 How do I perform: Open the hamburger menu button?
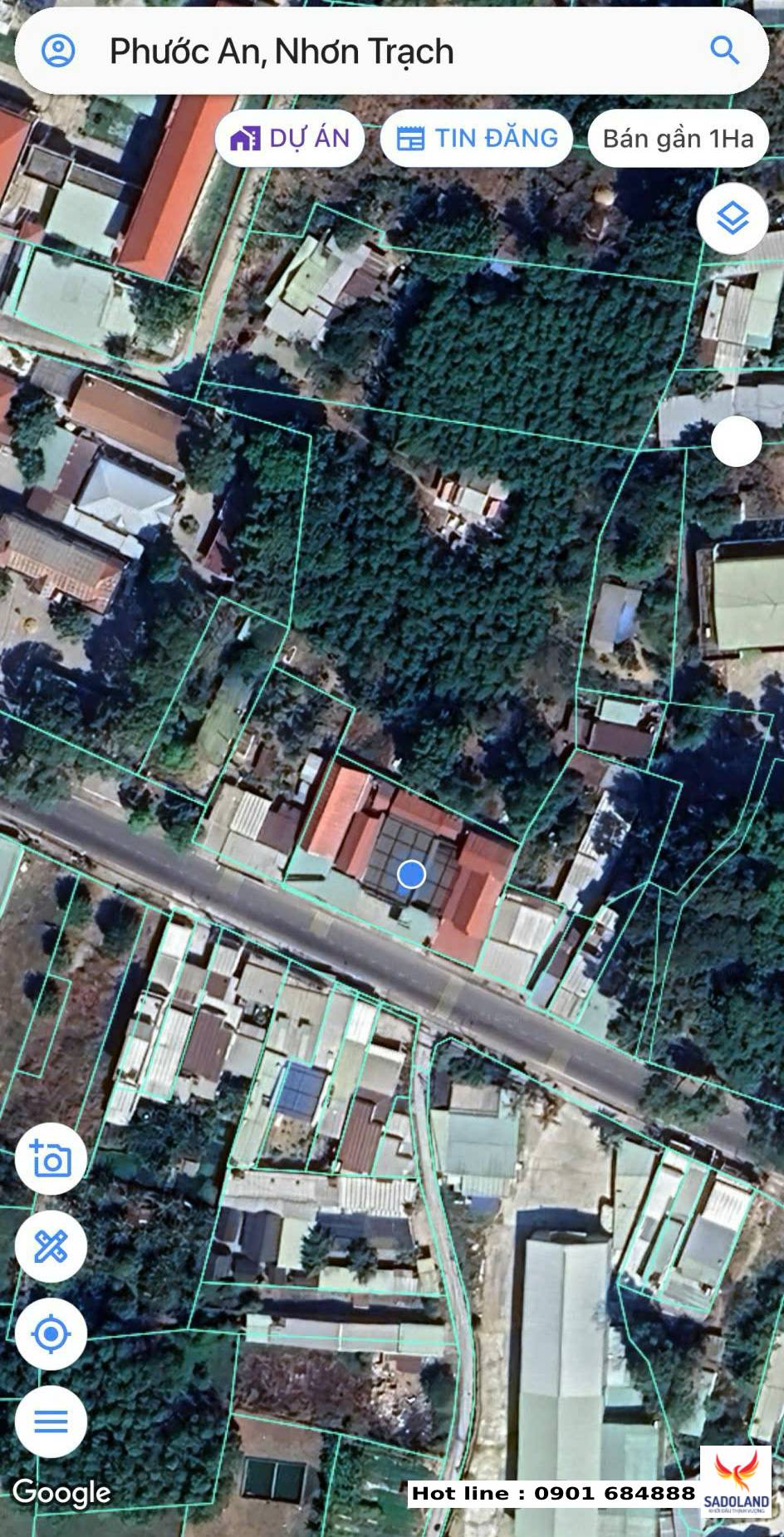click(x=51, y=1422)
